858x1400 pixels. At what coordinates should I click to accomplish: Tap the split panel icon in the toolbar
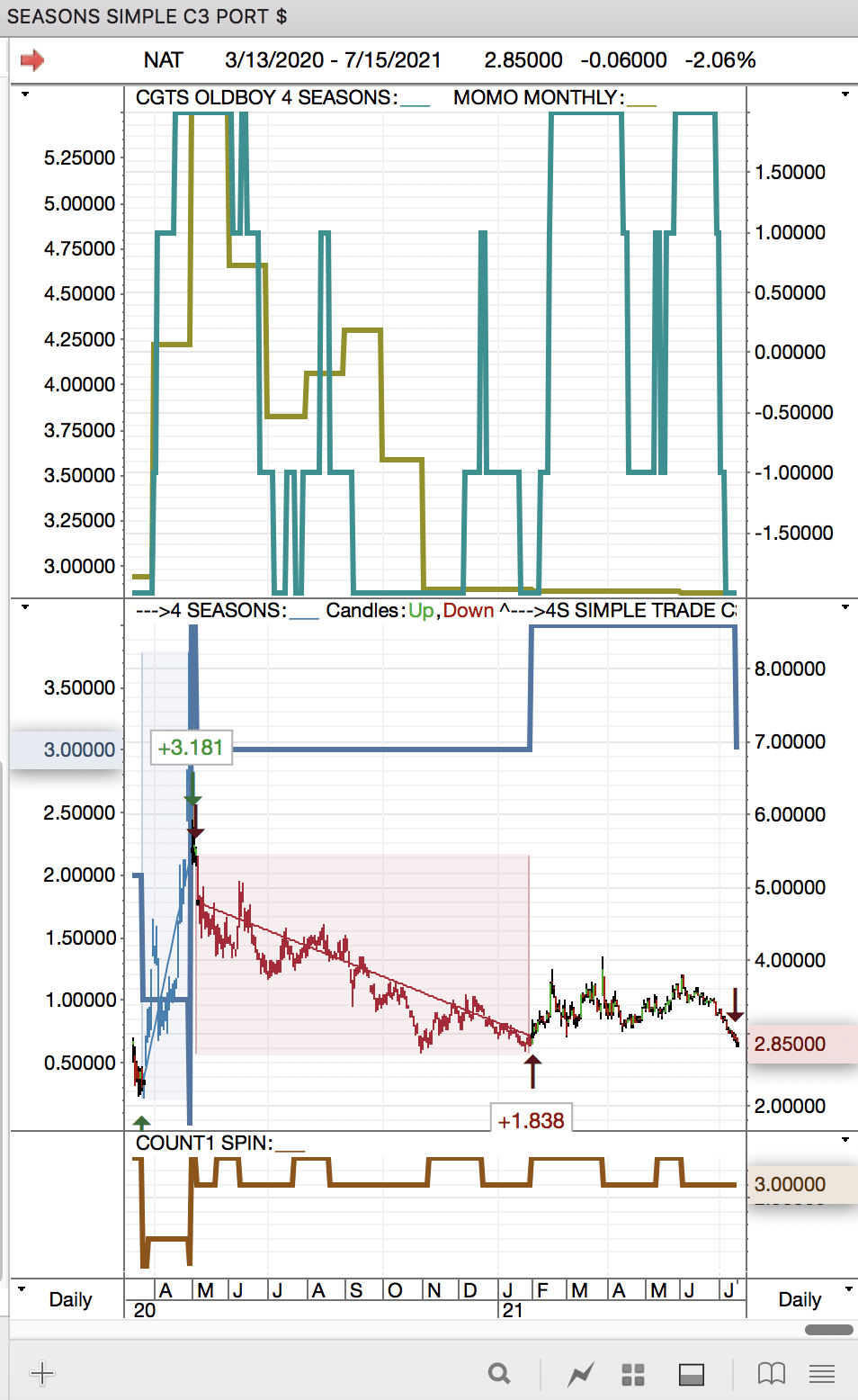pyautogui.click(x=692, y=1374)
